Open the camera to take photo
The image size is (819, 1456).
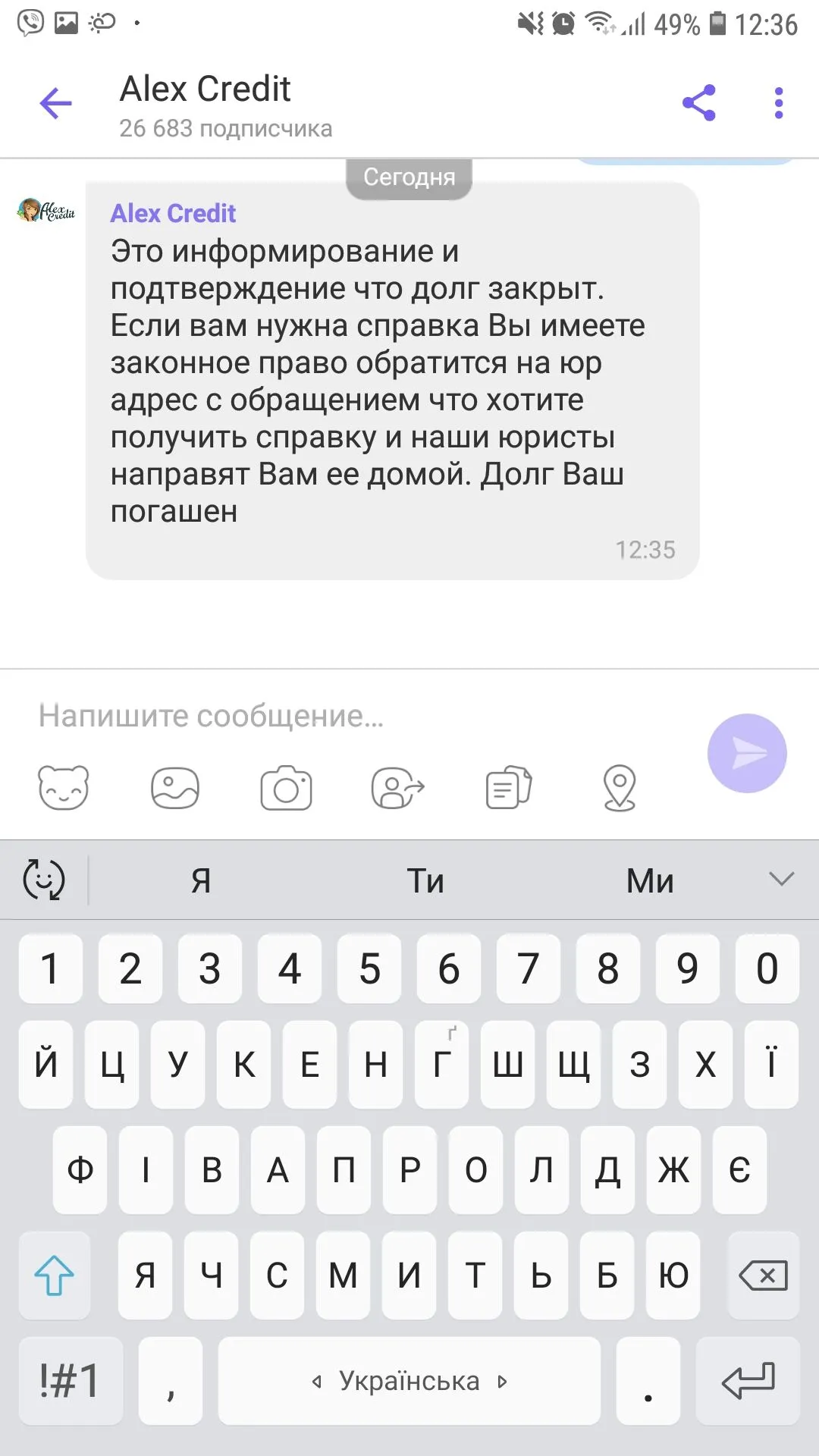[x=286, y=789]
